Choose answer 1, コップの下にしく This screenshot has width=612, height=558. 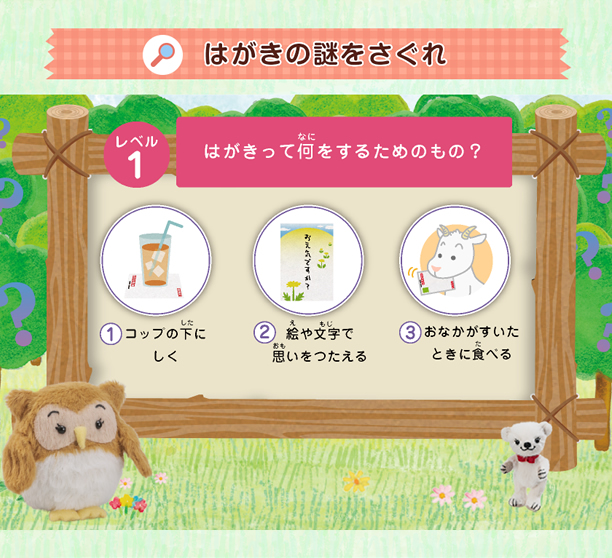pyautogui.click(x=156, y=262)
